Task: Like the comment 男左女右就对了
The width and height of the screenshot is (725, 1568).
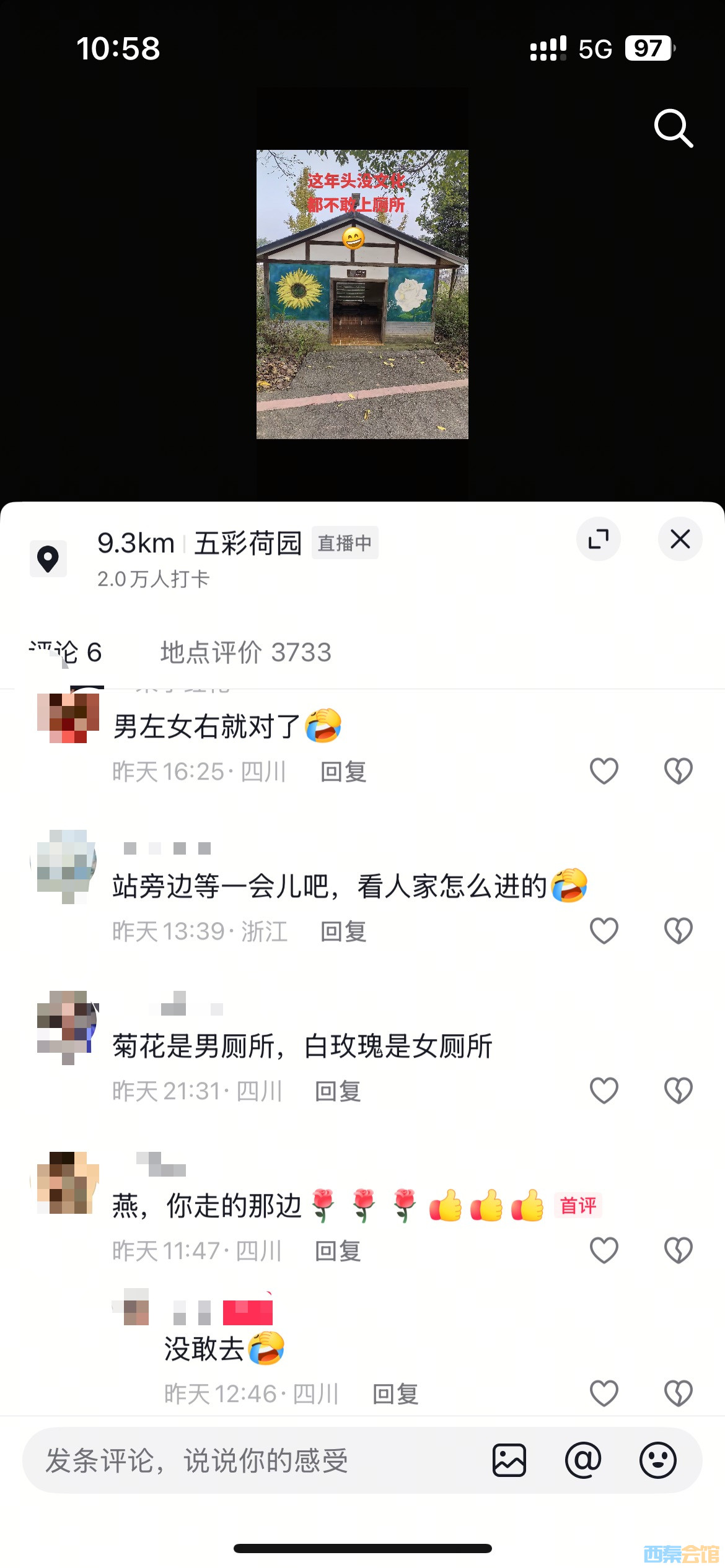Action: [604, 772]
